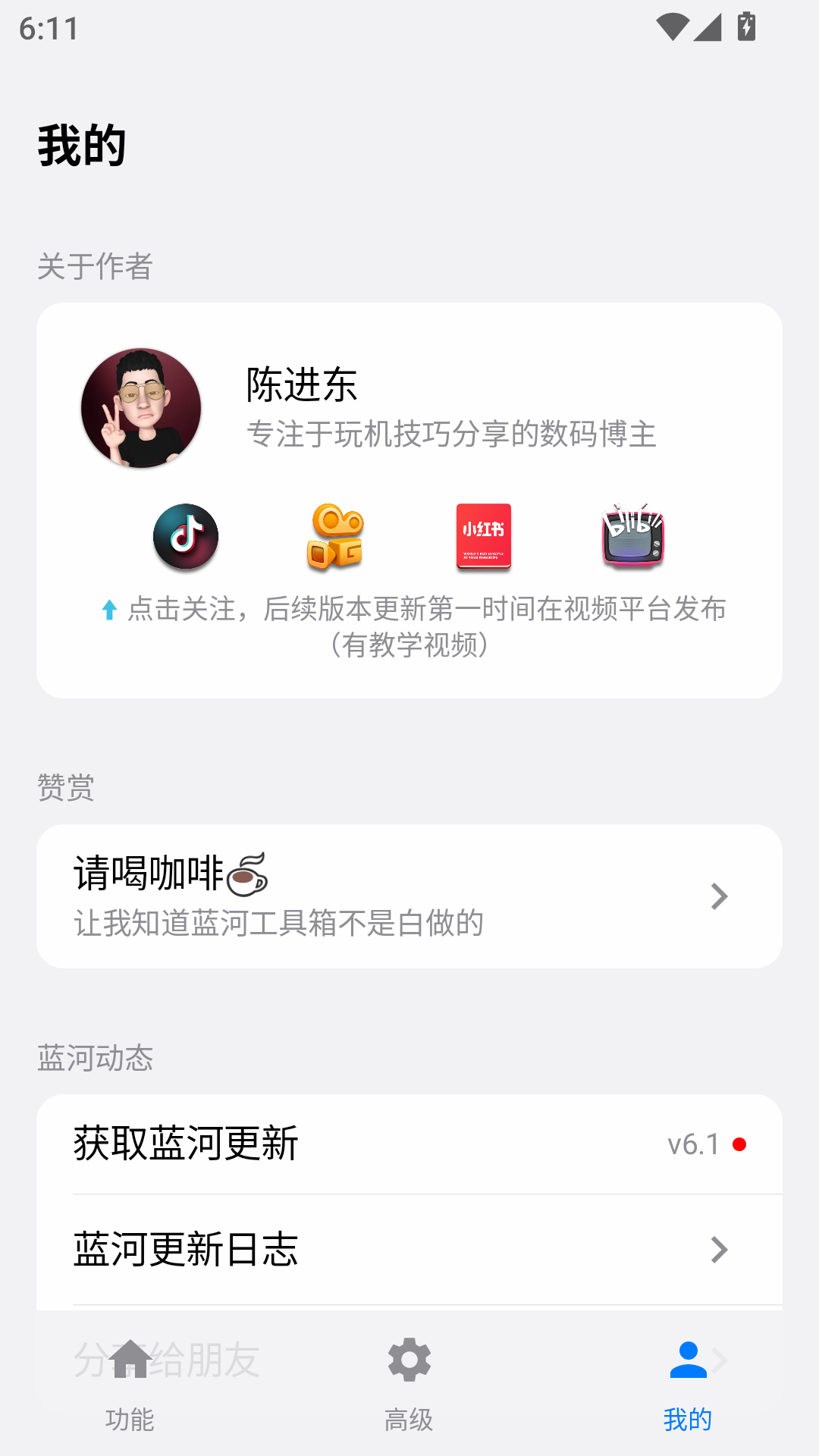
Task: Select the gear icon above 高级
Action: (x=409, y=1360)
